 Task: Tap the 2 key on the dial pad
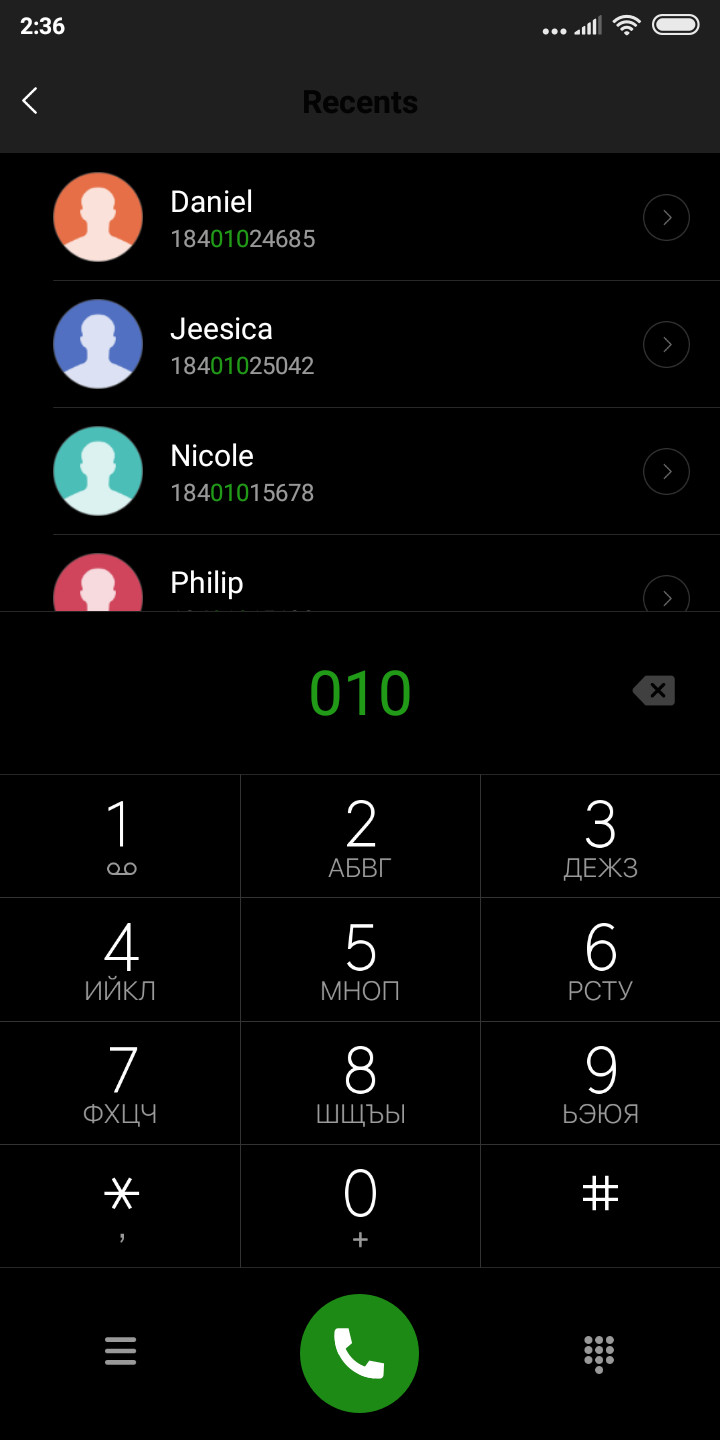(360, 836)
